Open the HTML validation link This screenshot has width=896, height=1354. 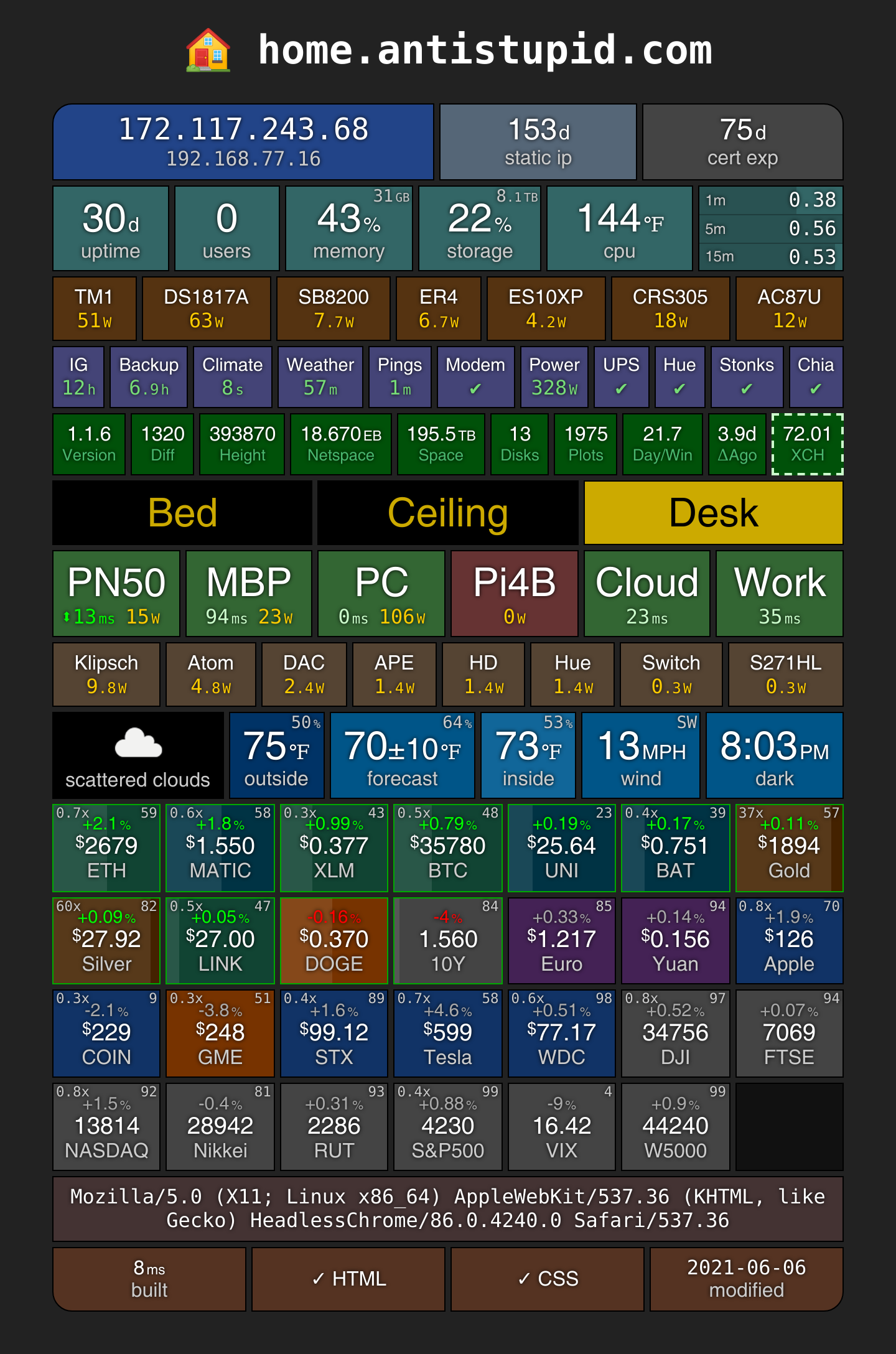point(348,1279)
